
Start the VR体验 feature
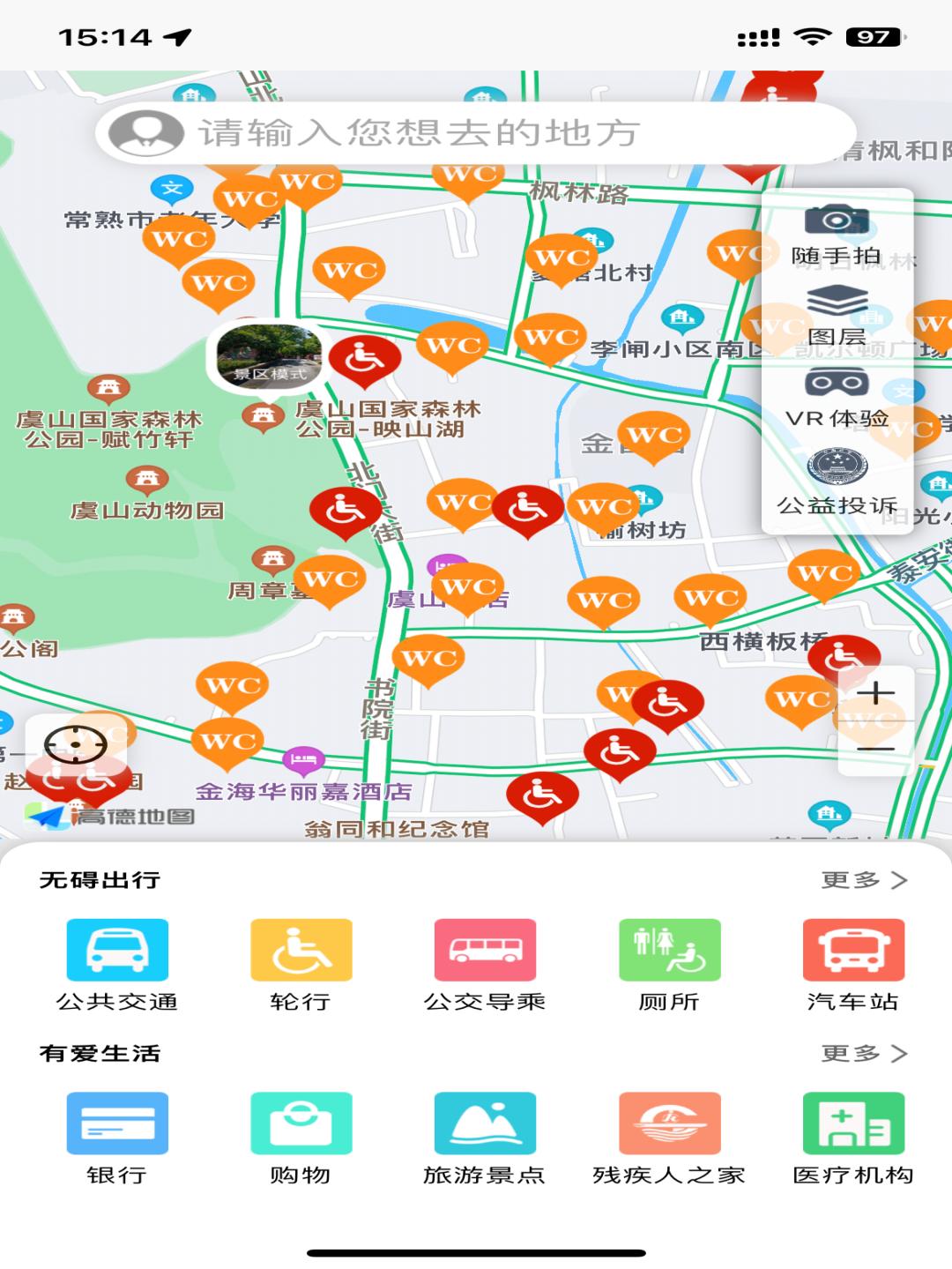tap(836, 399)
